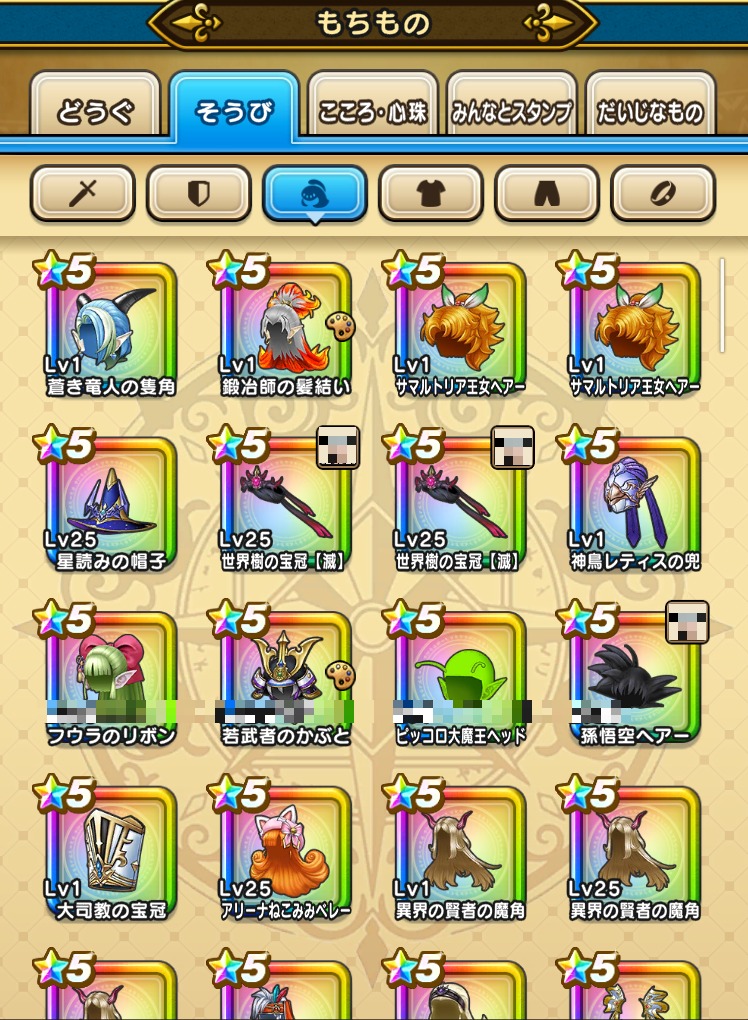Open the こころ・心珠 tab
Viewport: 748px width, 1020px height.
(x=373, y=110)
